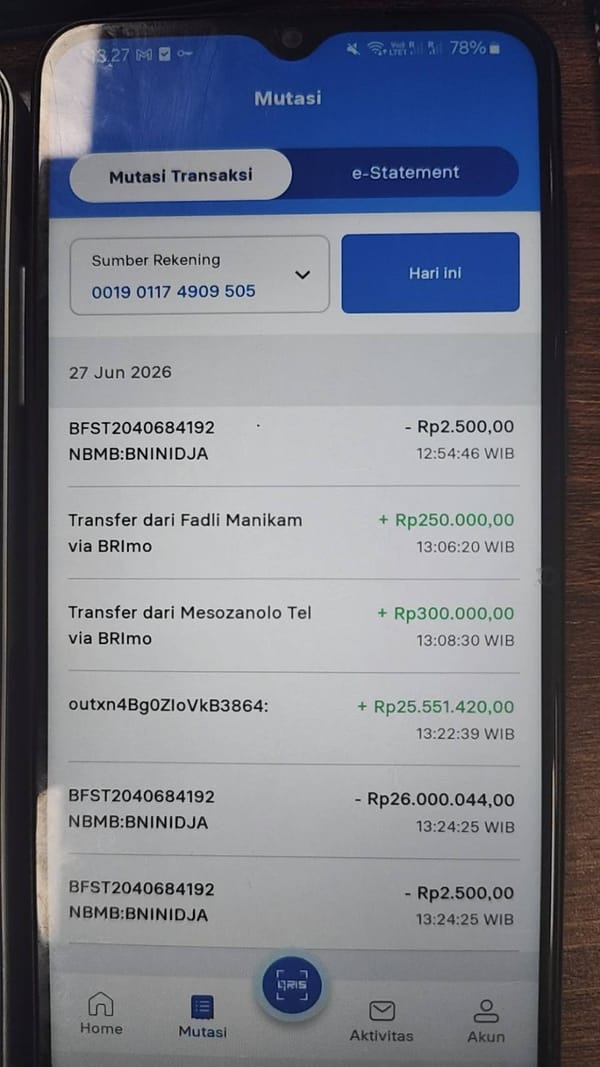
Task: Open the QRIS scanner button
Action: pyautogui.click(x=293, y=985)
